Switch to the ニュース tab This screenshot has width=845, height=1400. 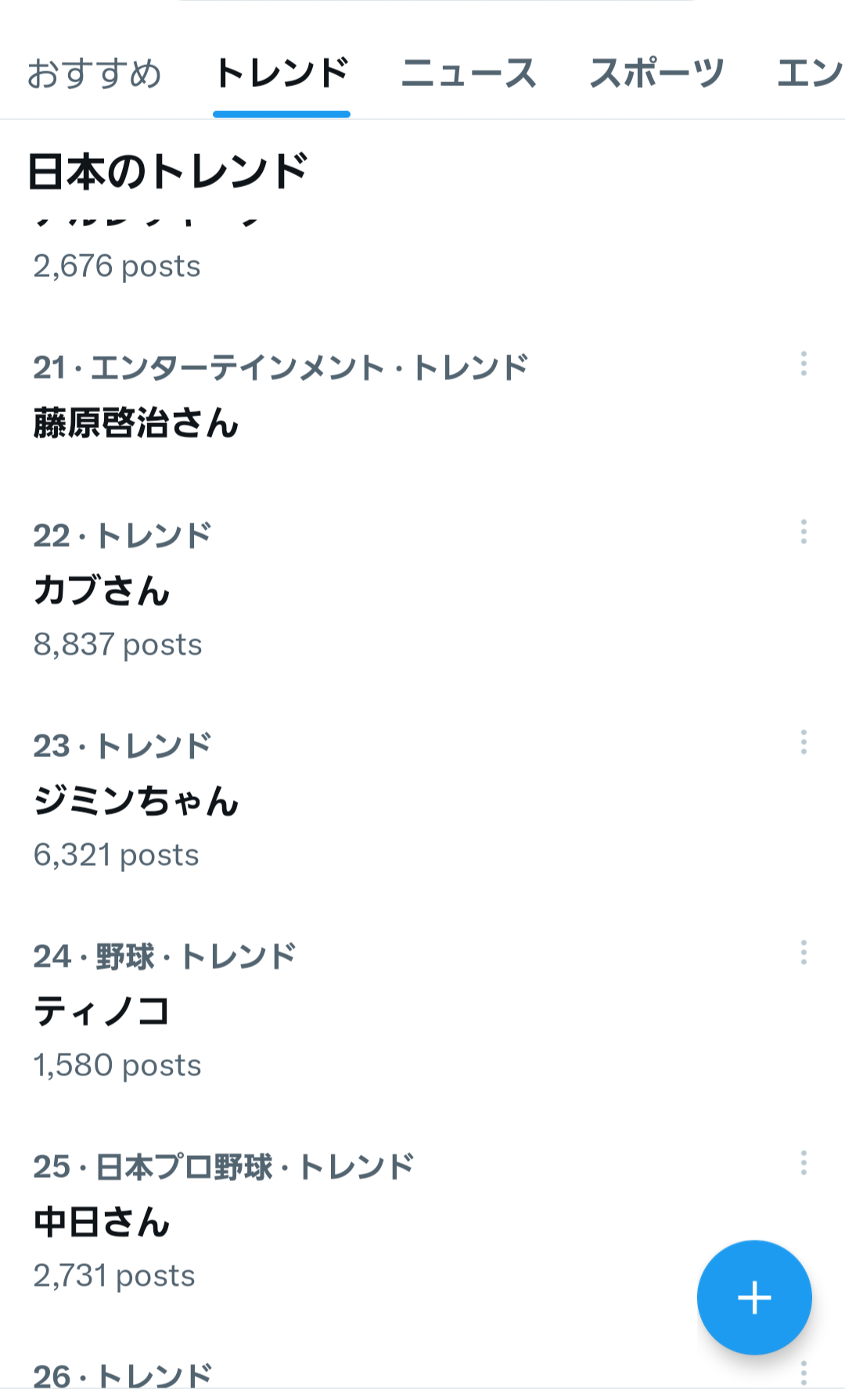pos(468,74)
